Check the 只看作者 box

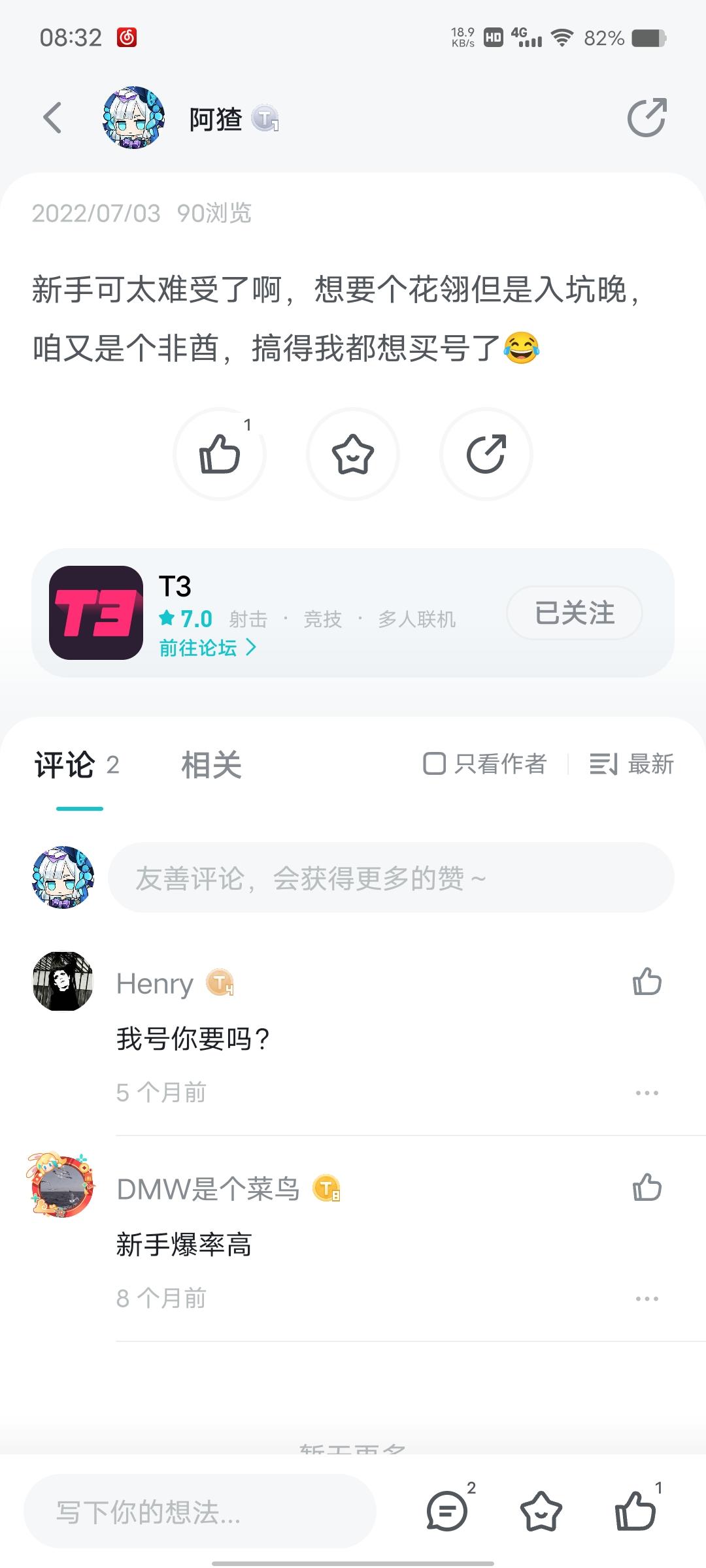click(x=435, y=764)
